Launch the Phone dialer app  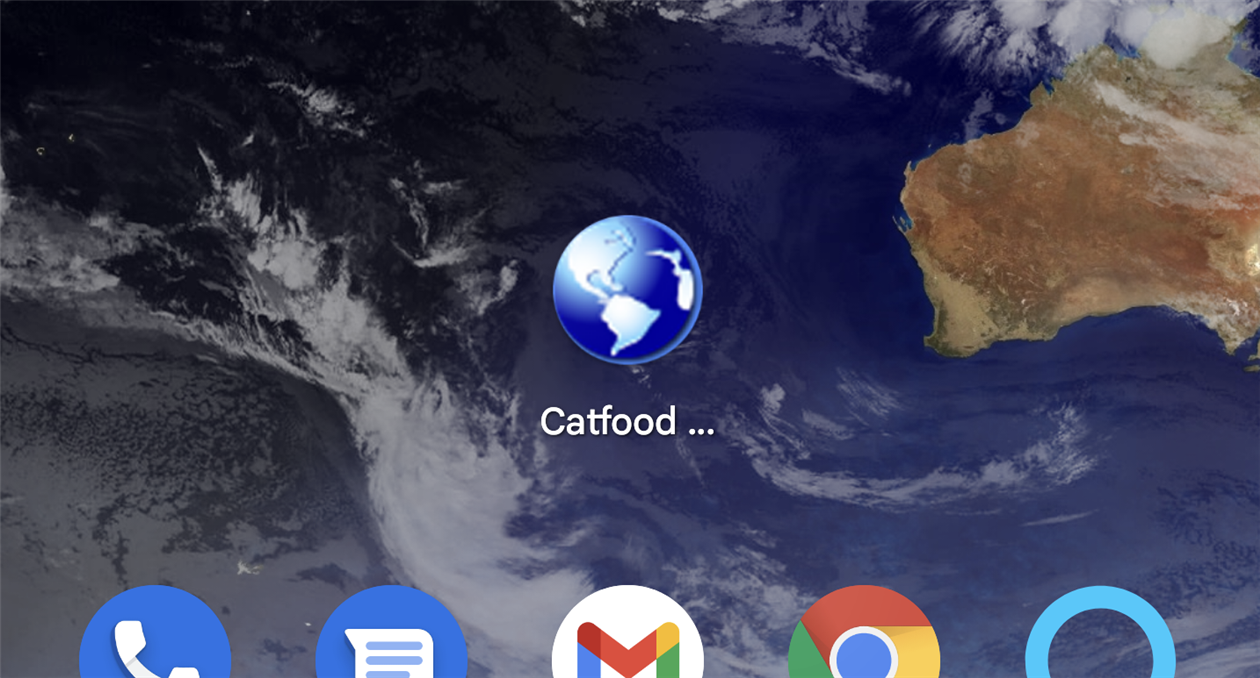click(x=155, y=640)
